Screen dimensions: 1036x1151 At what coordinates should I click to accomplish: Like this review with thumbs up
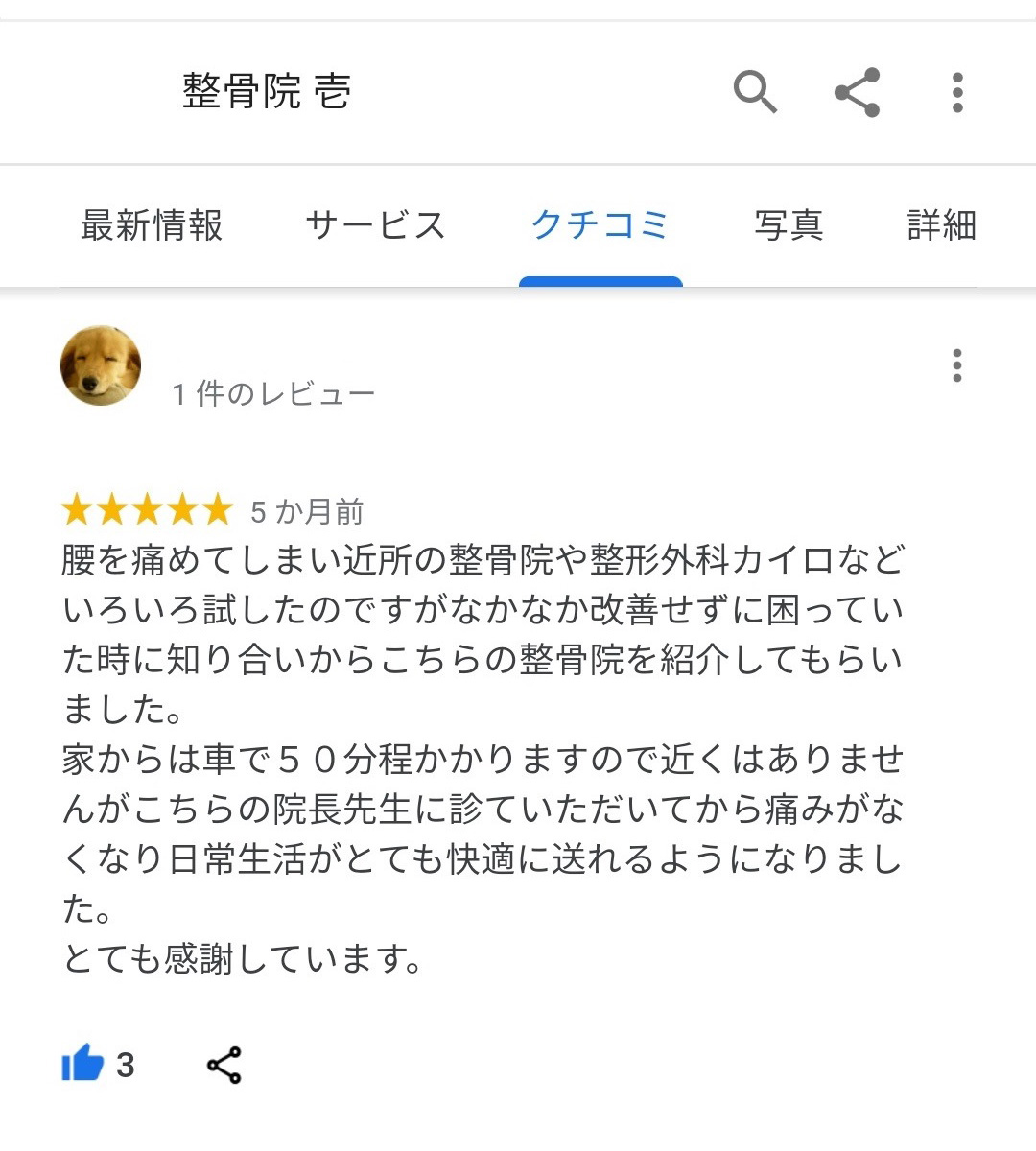pos(82,1064)
